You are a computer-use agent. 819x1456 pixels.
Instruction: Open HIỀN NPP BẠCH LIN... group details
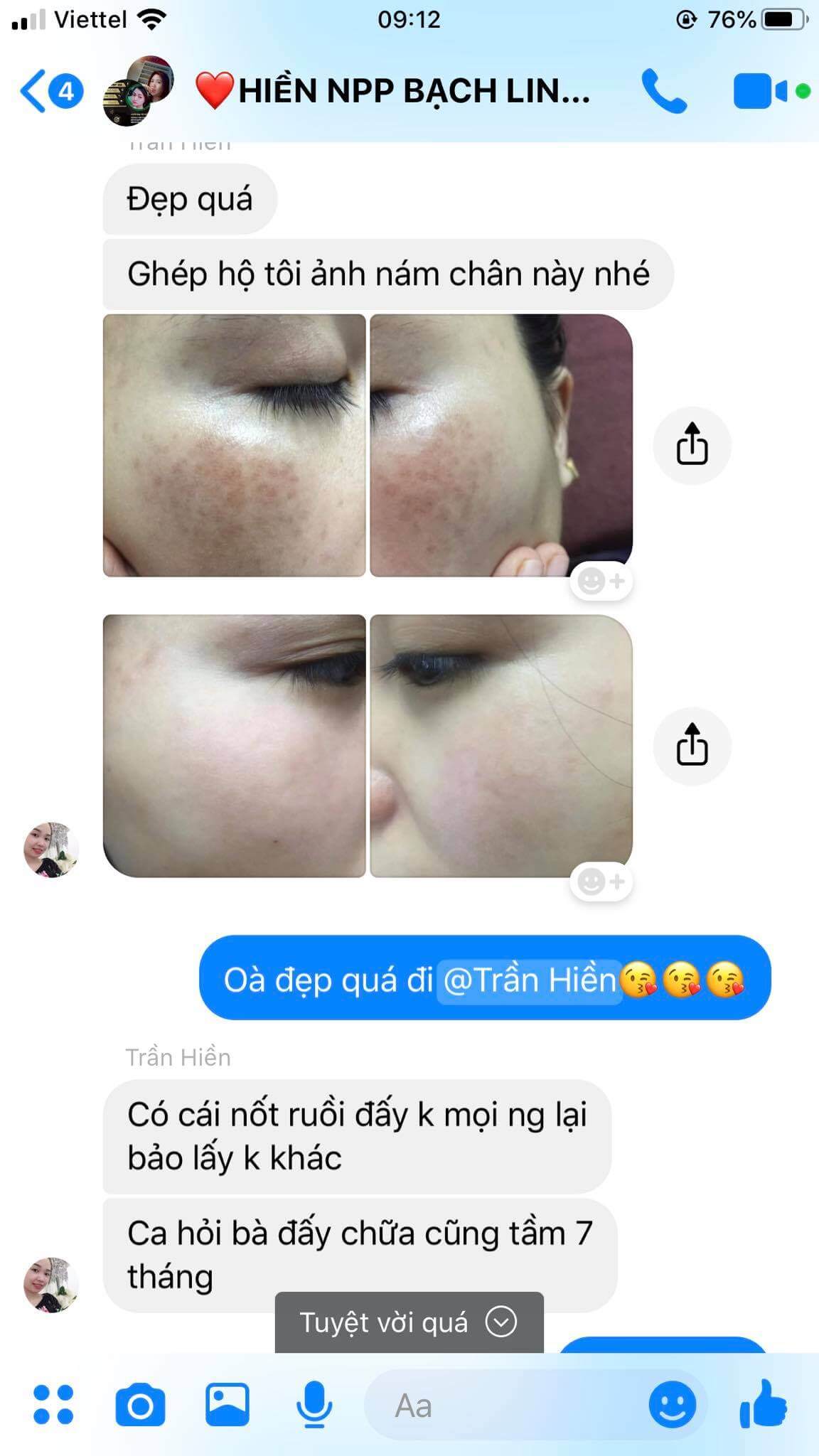coord(414,91)
